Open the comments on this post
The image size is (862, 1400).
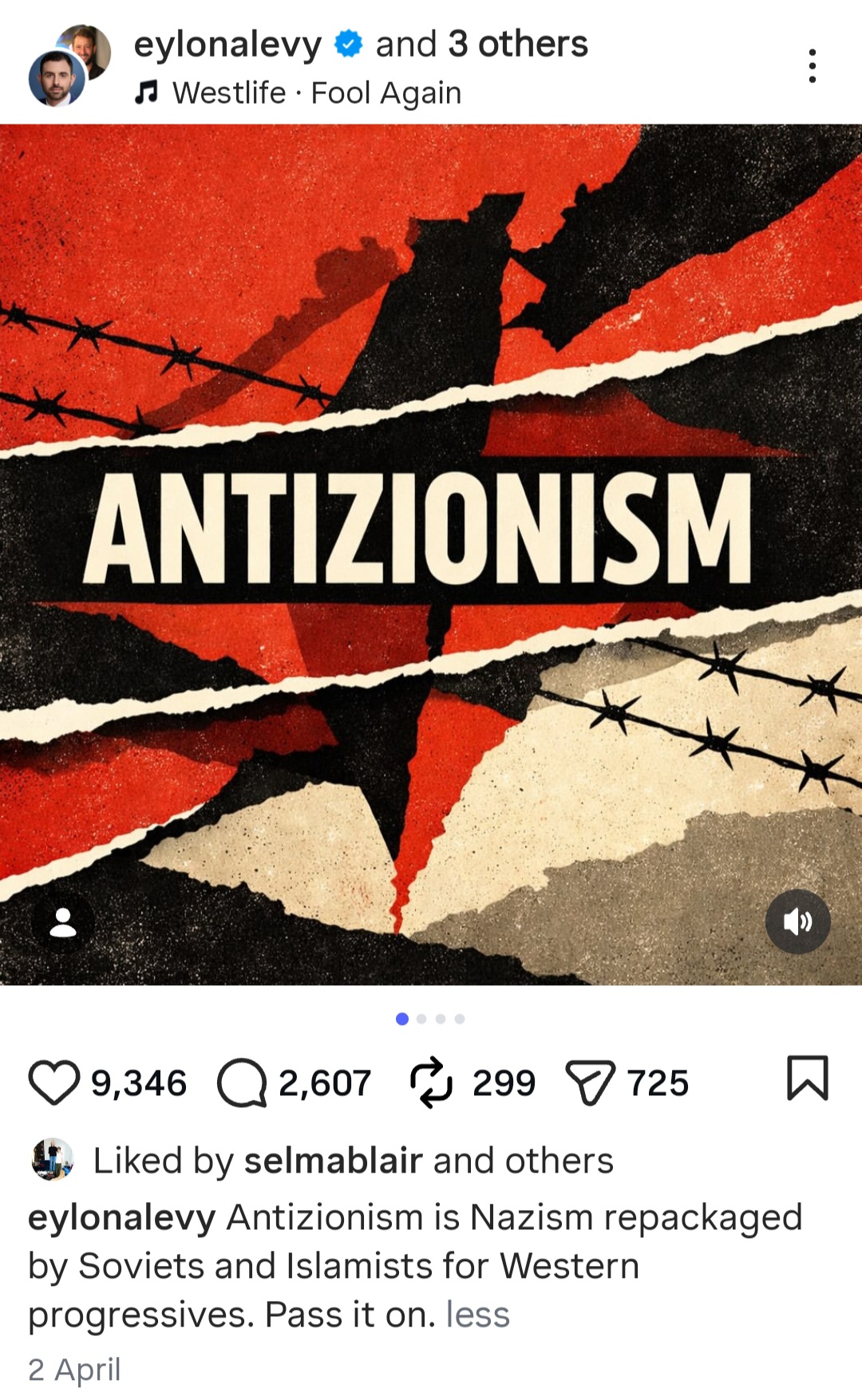pos(242,1083)
